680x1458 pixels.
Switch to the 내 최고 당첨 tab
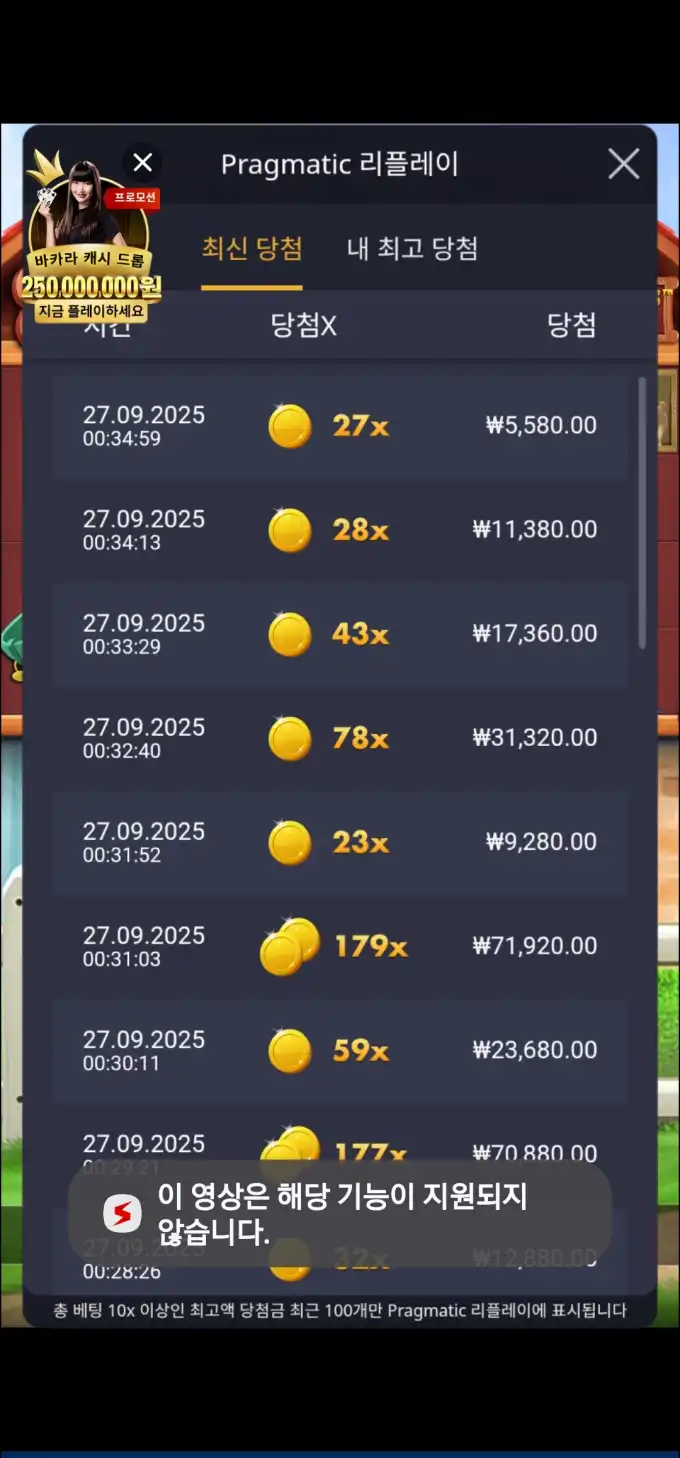tap(412, 248)
